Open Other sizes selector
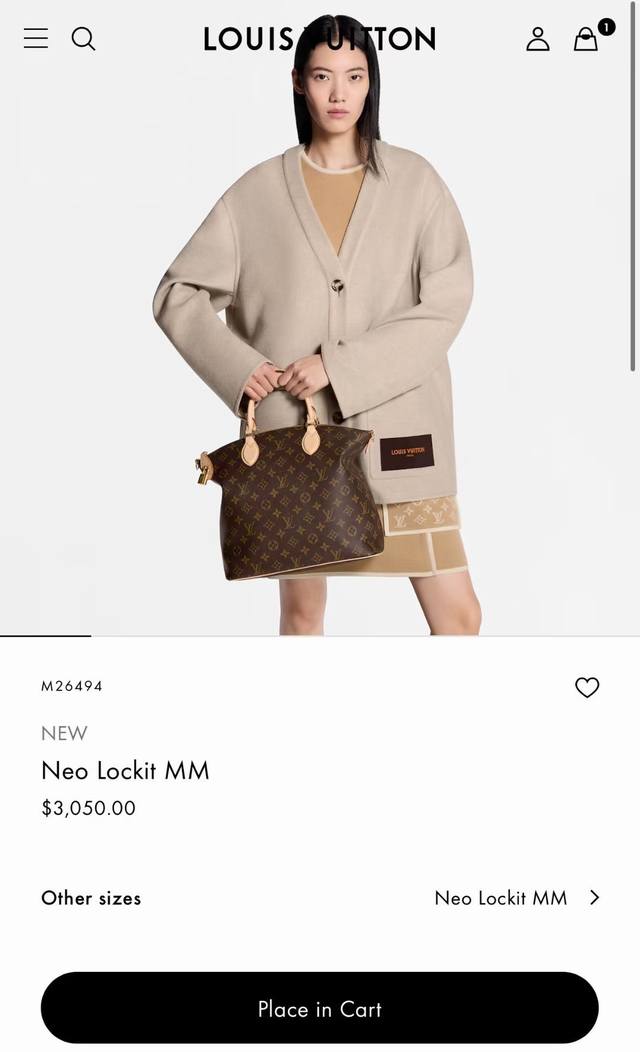The image size is (640, 1052). [x=320, y=898]
